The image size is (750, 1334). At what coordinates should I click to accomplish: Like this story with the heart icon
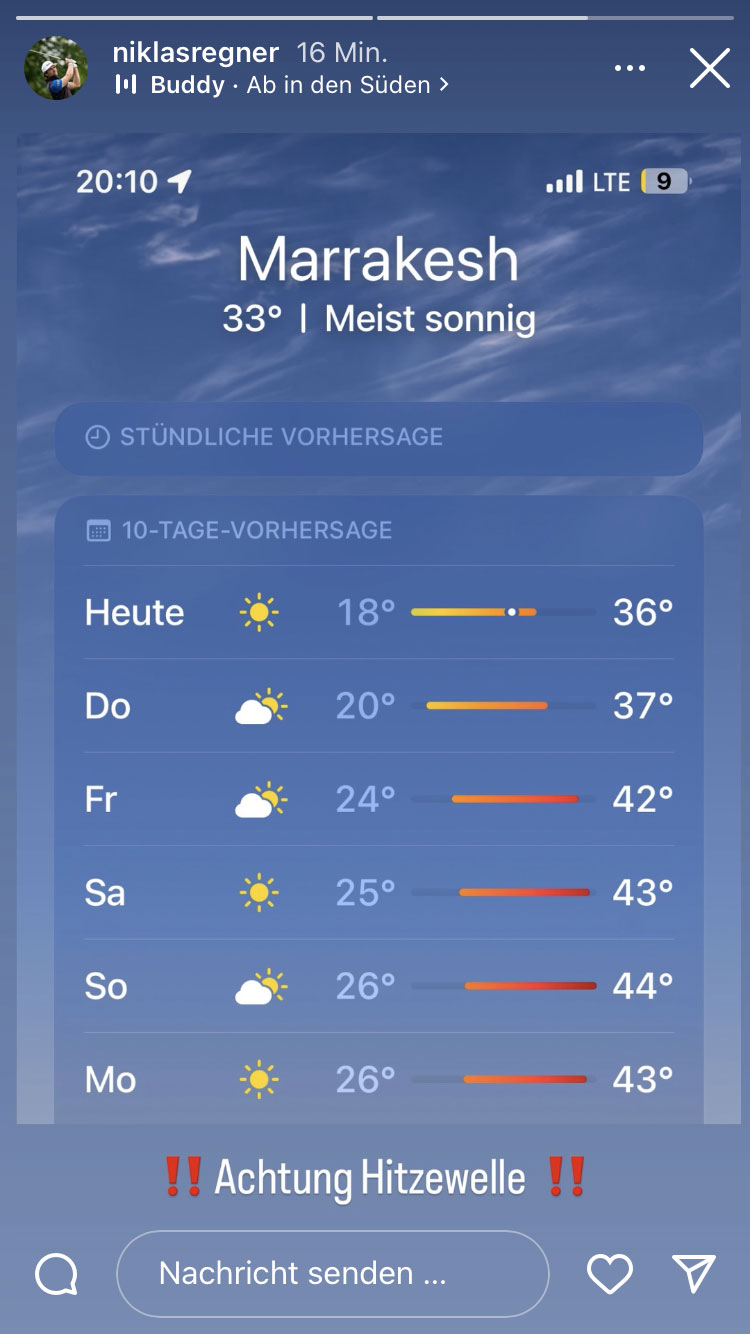click(x=609, y=1273)
